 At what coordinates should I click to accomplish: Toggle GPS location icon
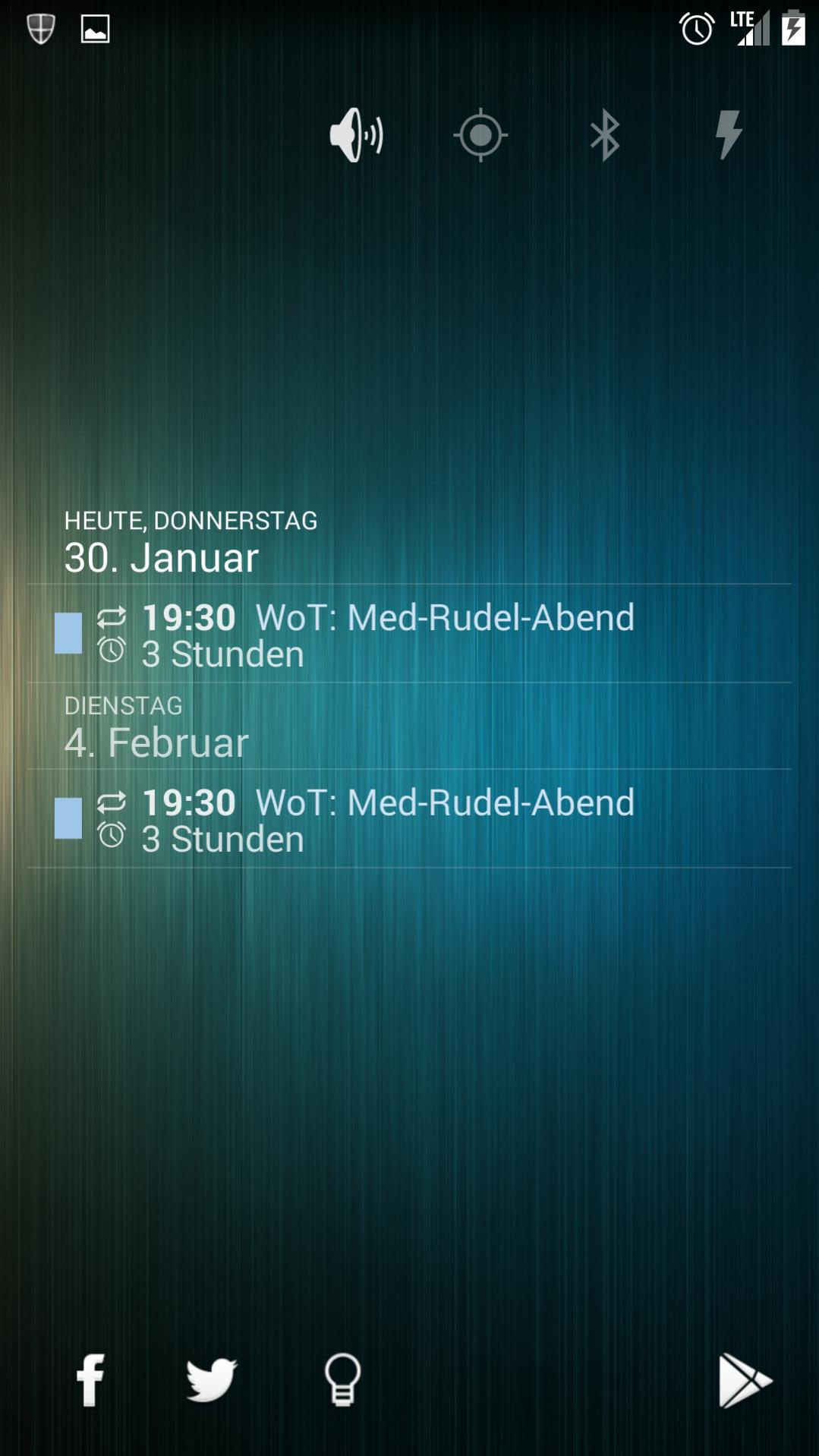click(x=480, y=135)
